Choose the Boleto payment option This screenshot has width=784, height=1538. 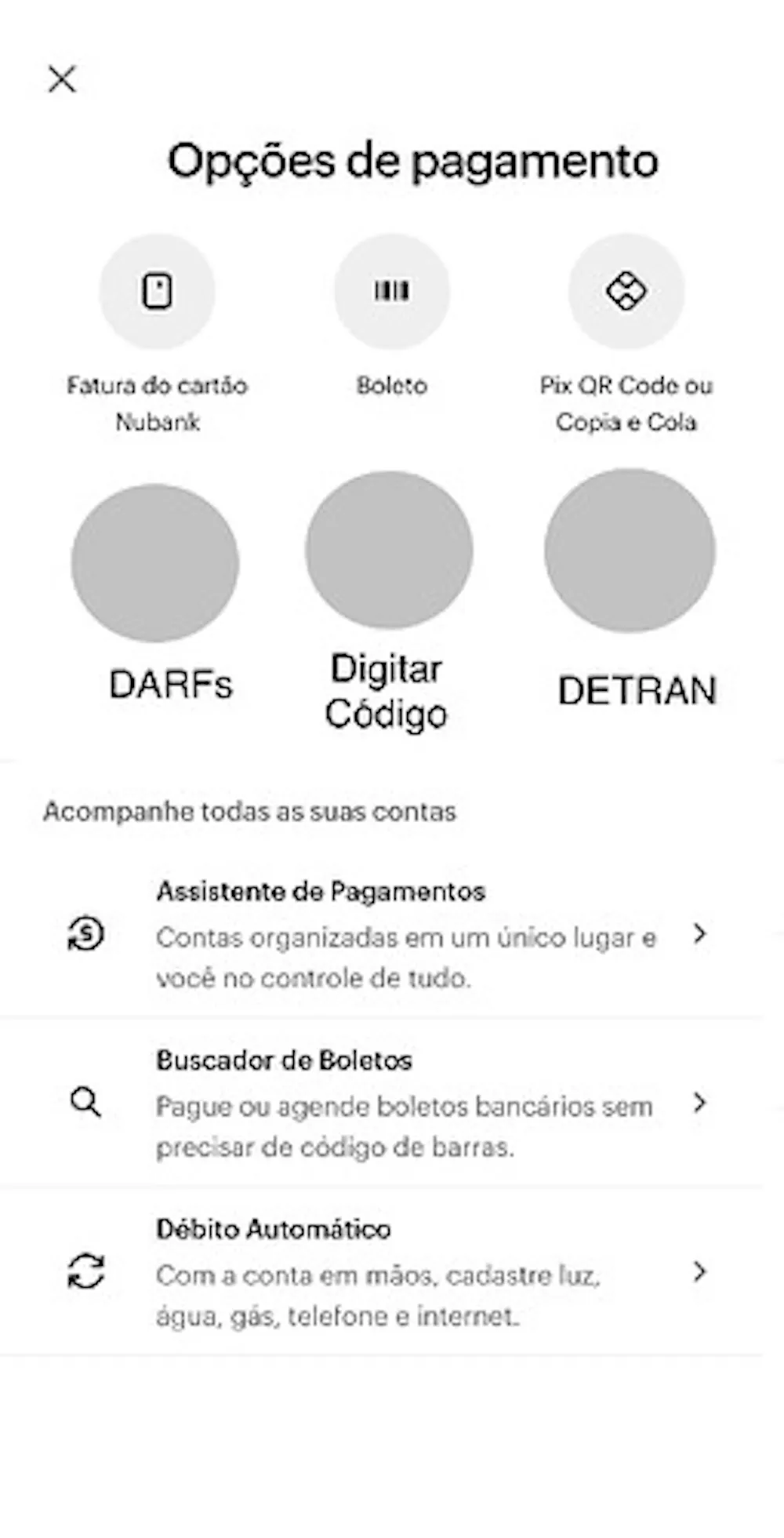[x=391, y=292]
